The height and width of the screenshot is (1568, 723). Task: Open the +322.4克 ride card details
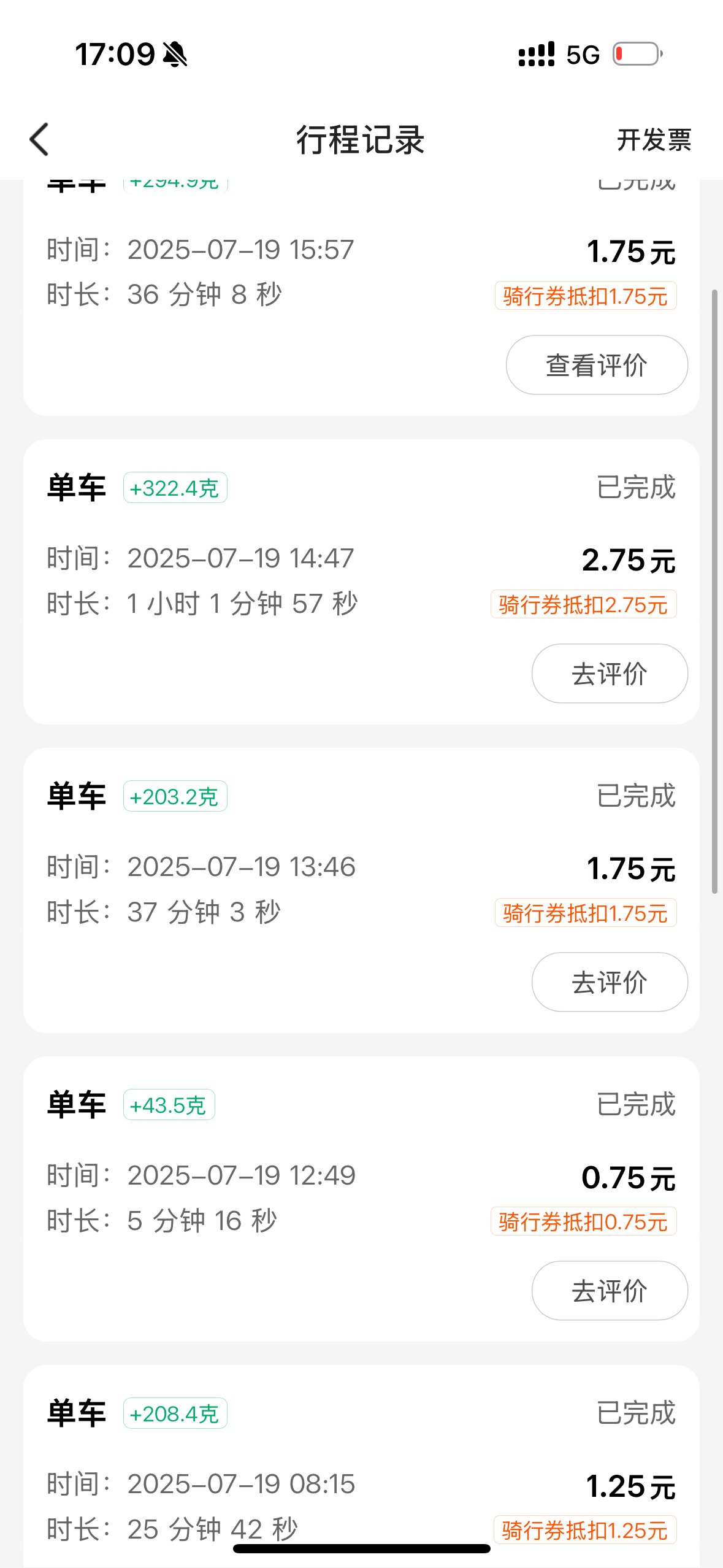(361, 582)
